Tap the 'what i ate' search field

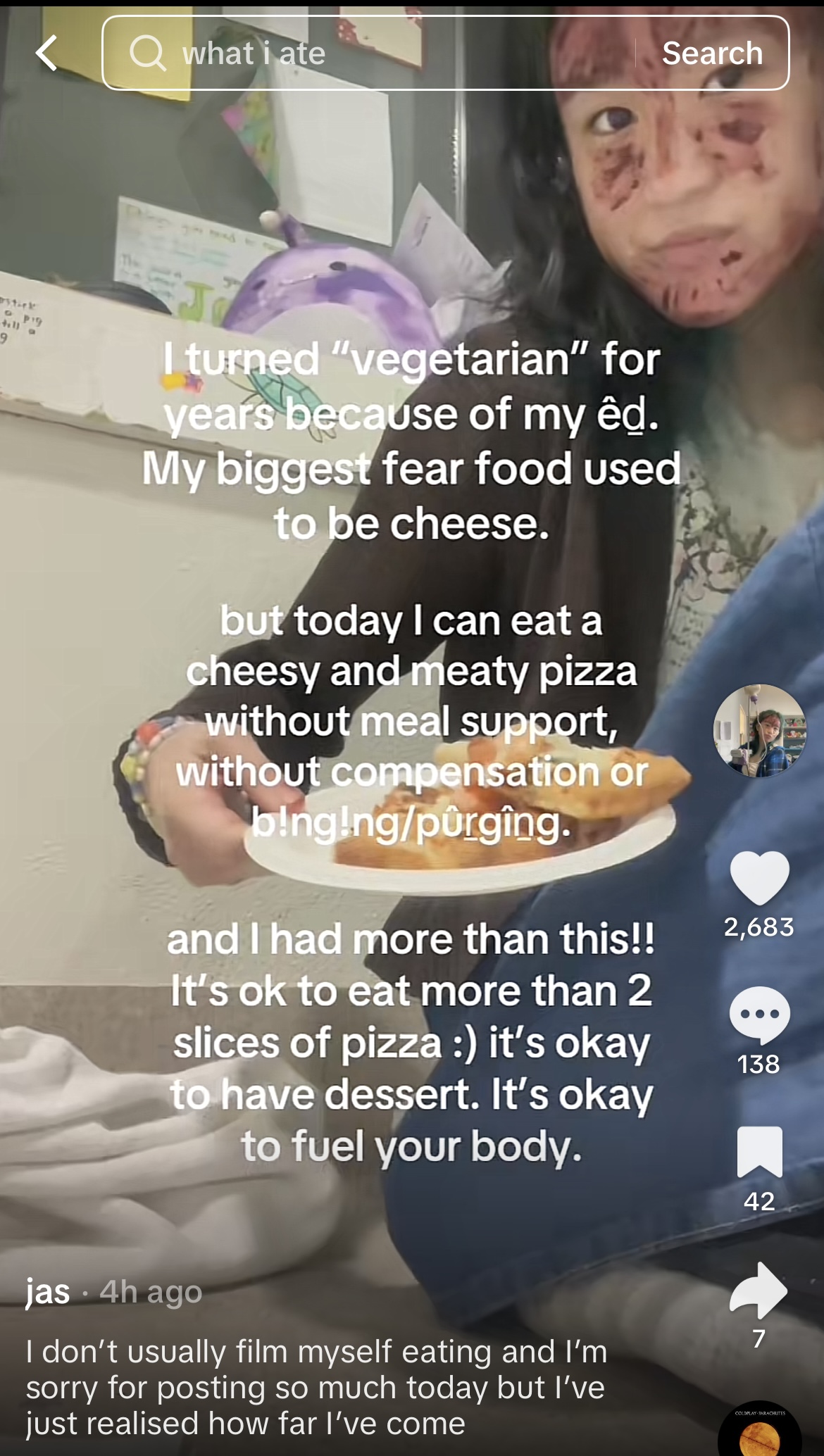click(x=369, y=54)
